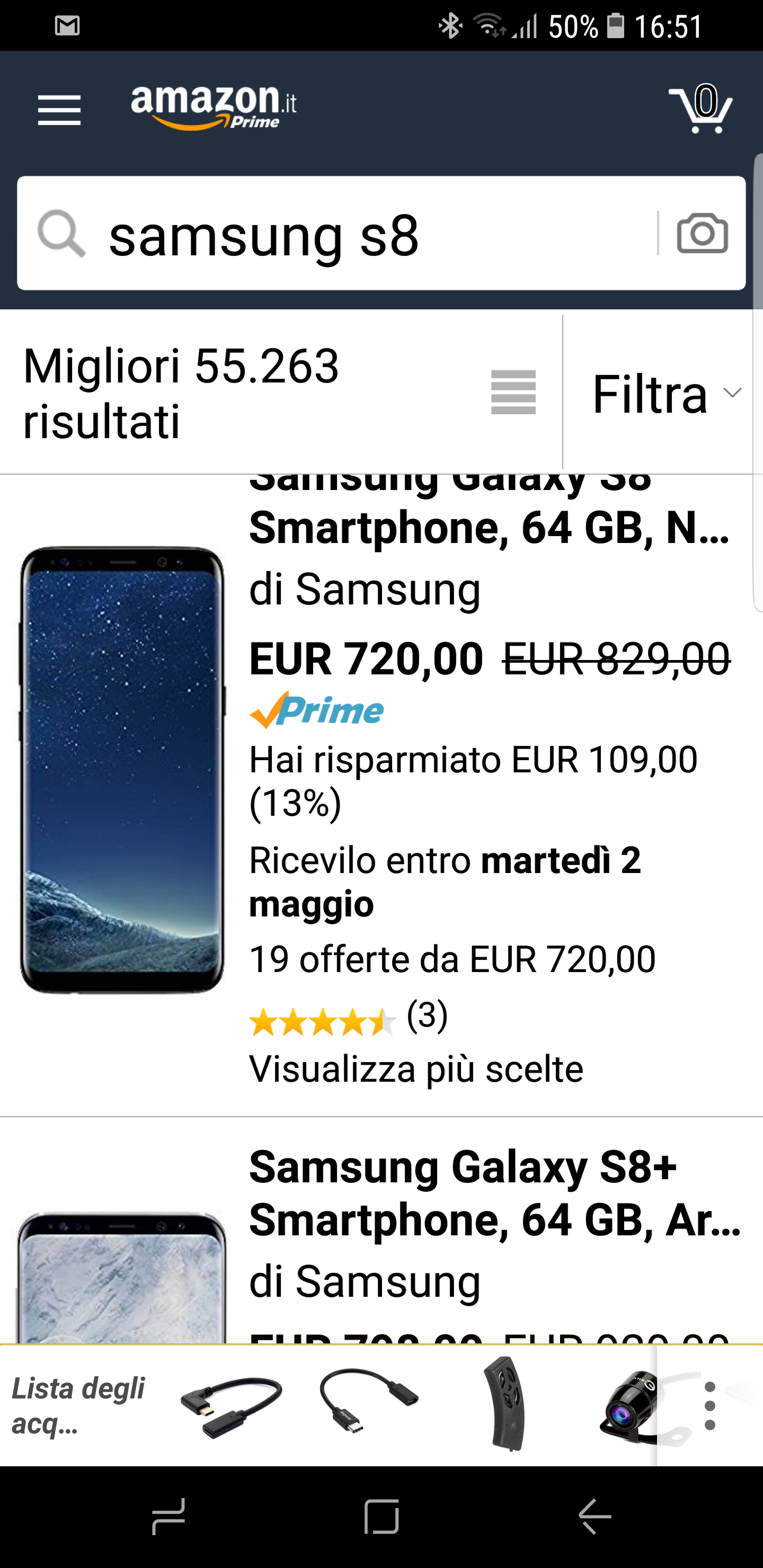Tap the amazon.it Prime logo to go home
The image size is (763, 1568).
(x=213, y=107)
